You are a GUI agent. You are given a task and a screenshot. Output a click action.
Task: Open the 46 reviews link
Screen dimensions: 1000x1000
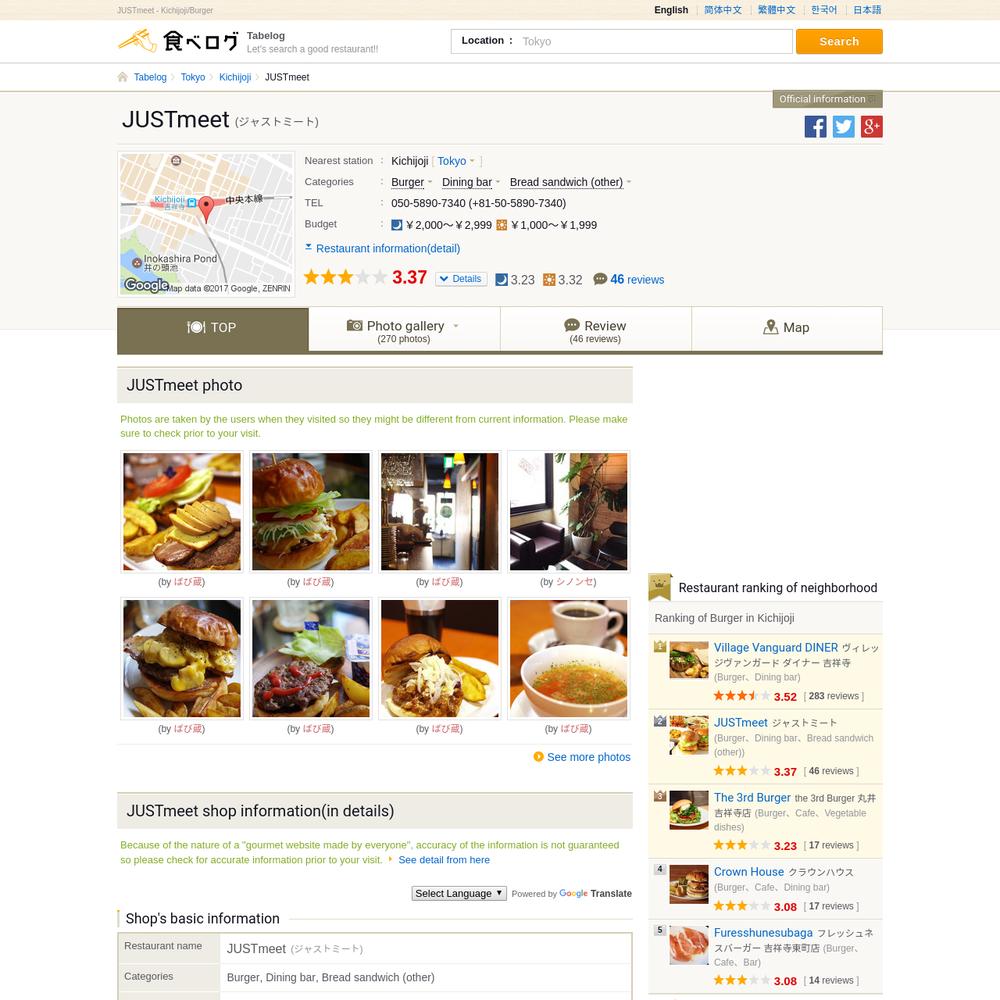636,280
